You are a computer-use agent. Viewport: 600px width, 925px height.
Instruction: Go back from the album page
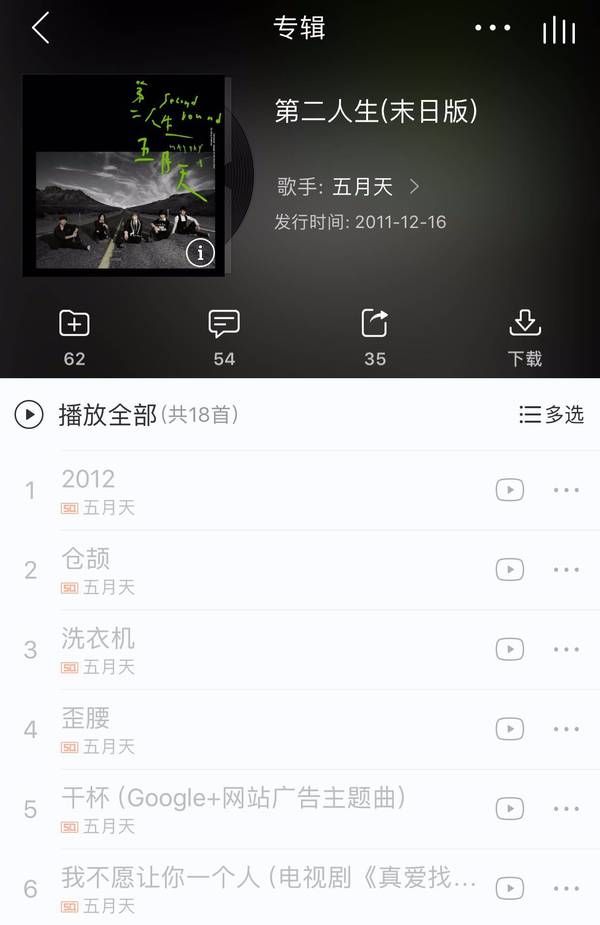(x=40, y=28)
